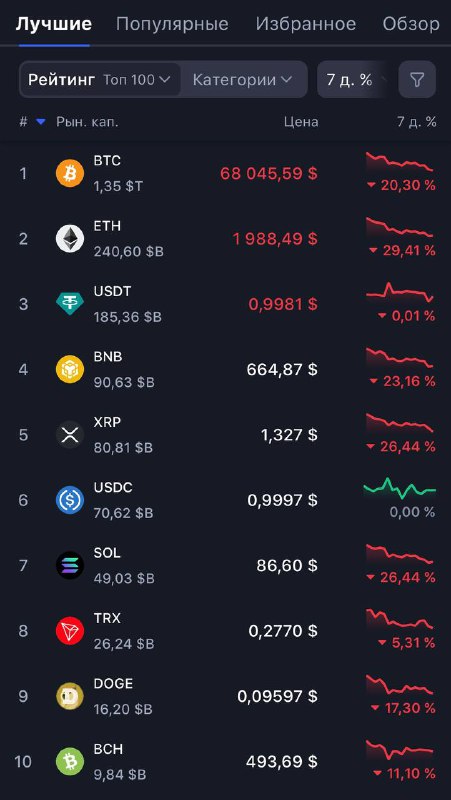View USDT details
The width and height of the screenshot is (451, 800).
[226, 304]
